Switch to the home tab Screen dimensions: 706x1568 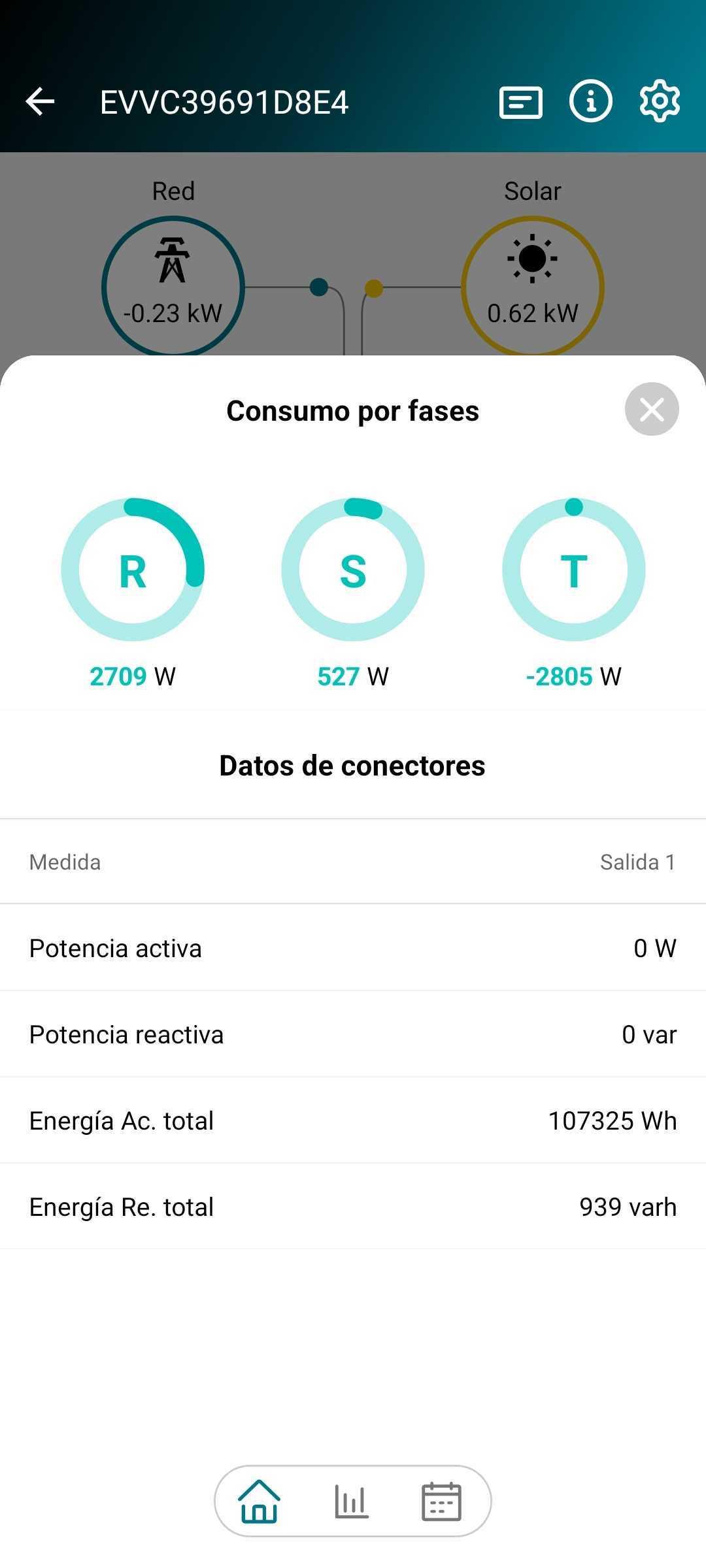point(260,1501)
